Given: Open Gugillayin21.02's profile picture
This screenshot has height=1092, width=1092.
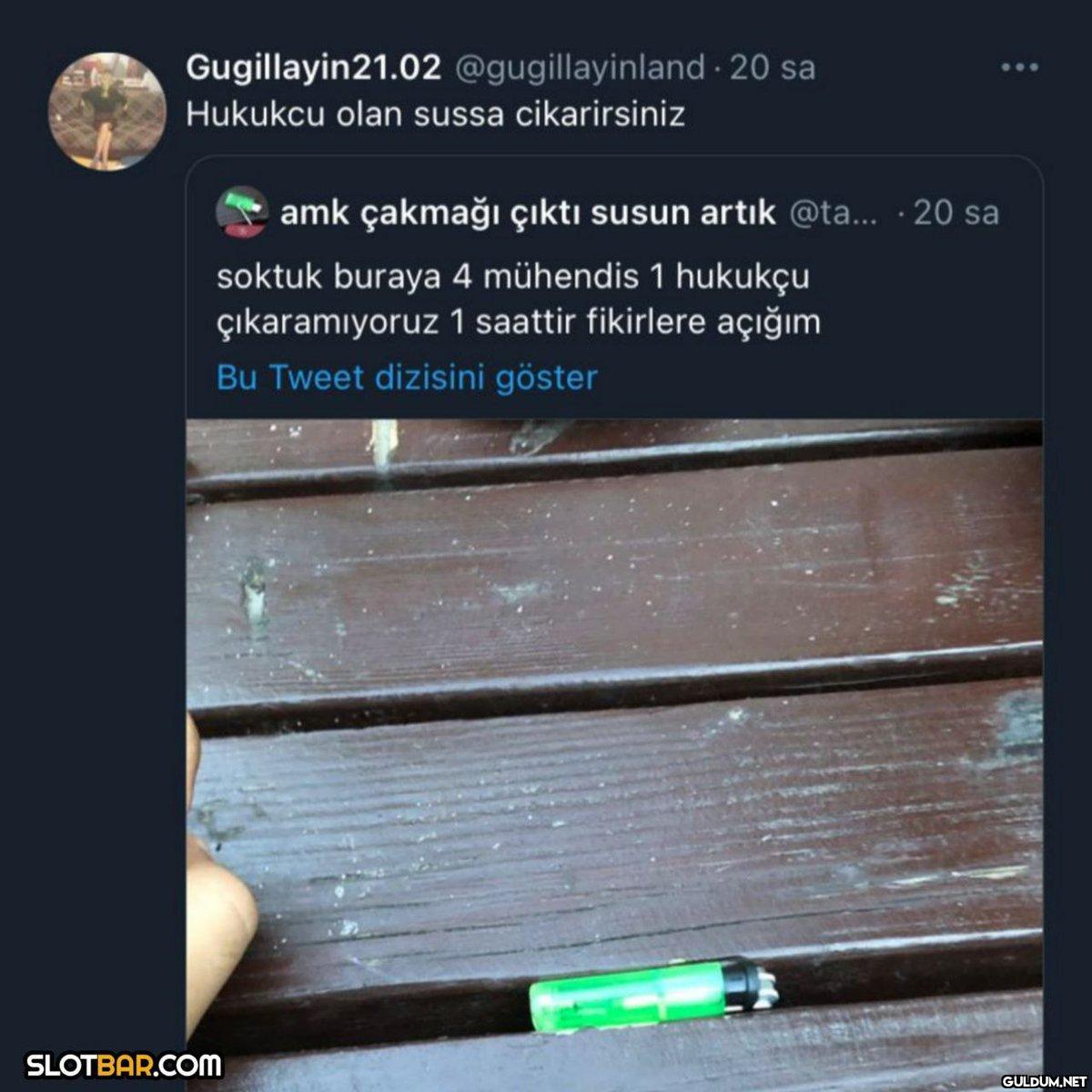Looking at the screenshot, I should point(106,110).
